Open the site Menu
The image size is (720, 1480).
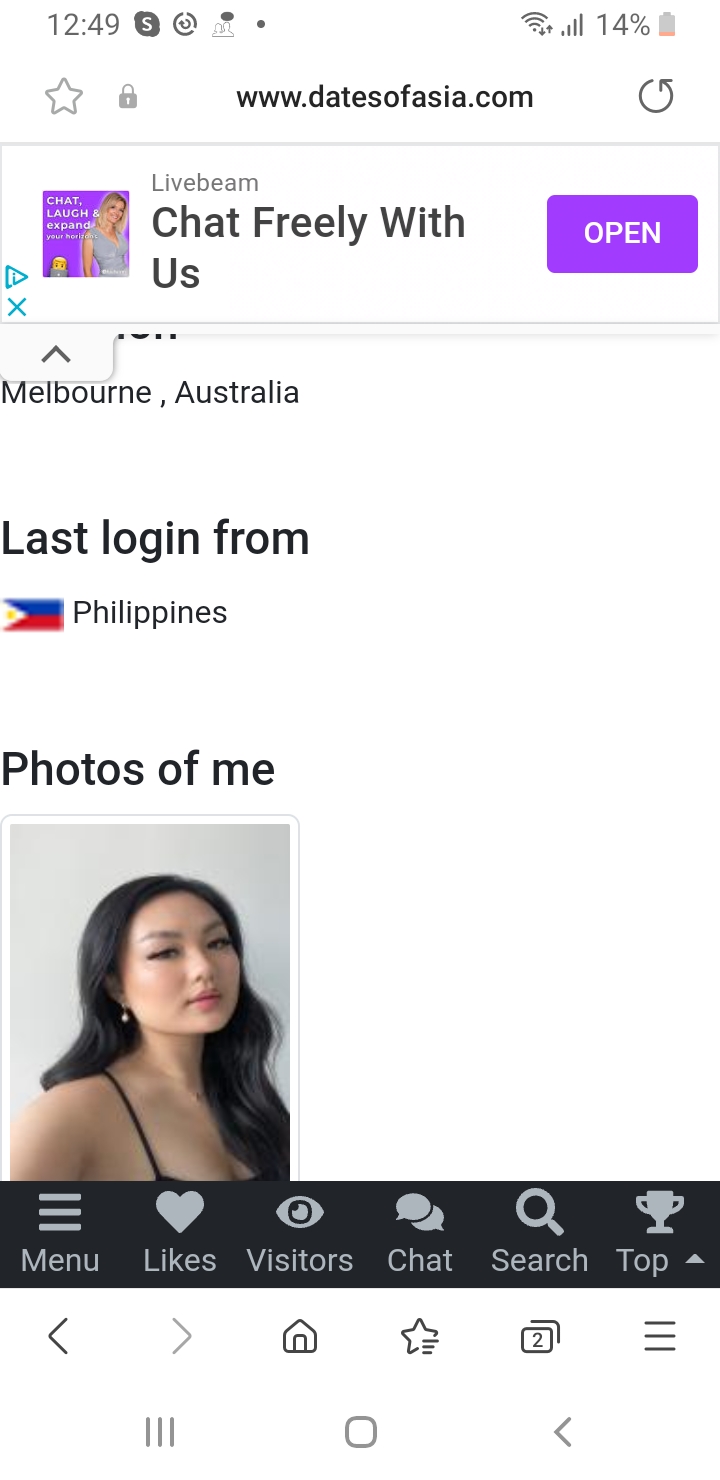(x=60, y=1235)
